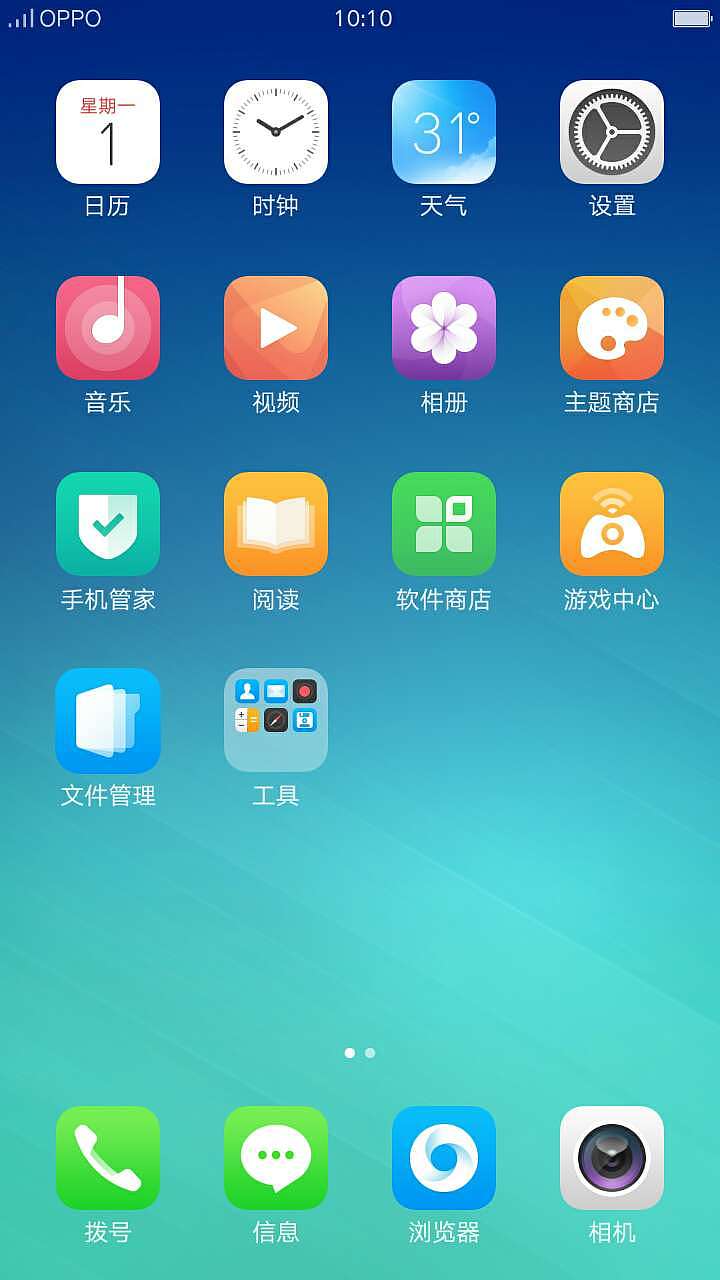Open the File Manager (文件管理) app
Image resolution: width=720 pixels, height=1280 pixels.
[x=108, y=719]
